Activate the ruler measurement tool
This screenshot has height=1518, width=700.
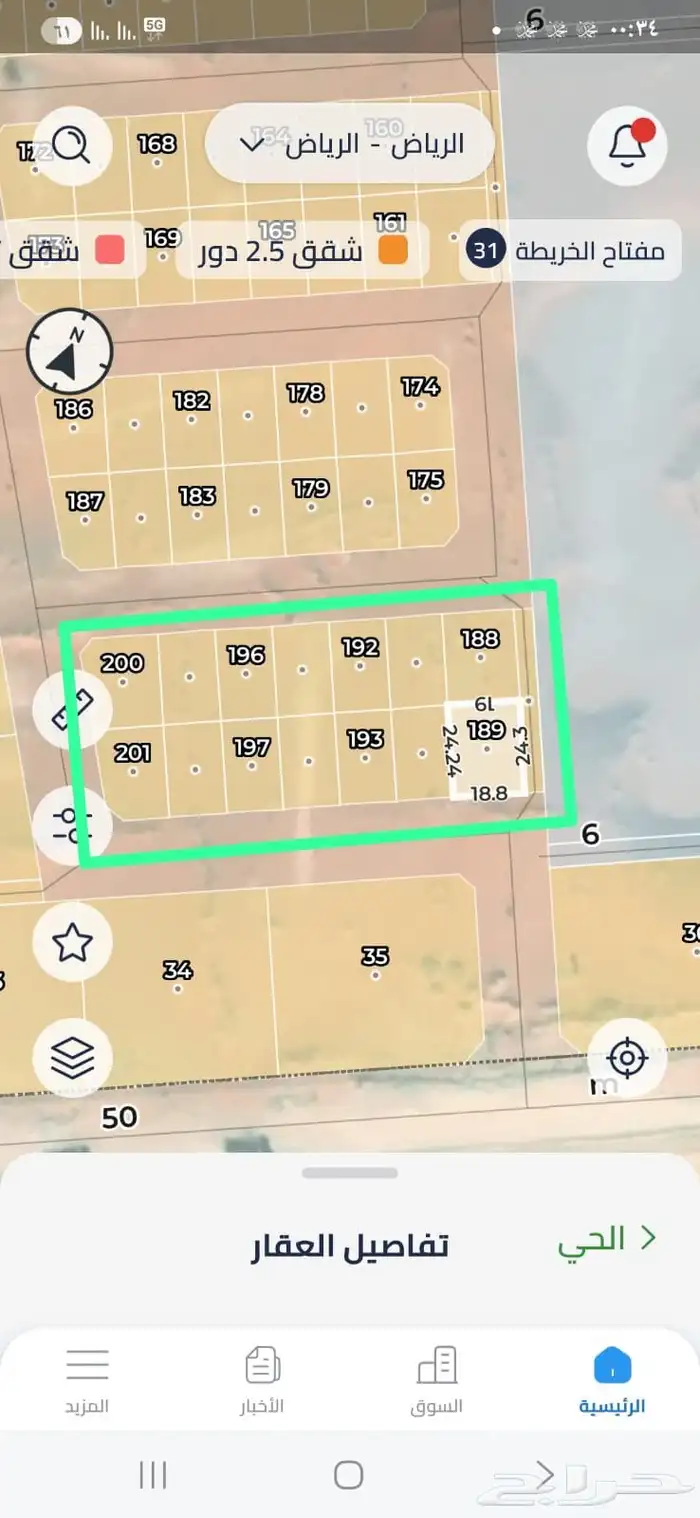pyautogui.click(x=70, y=710)
